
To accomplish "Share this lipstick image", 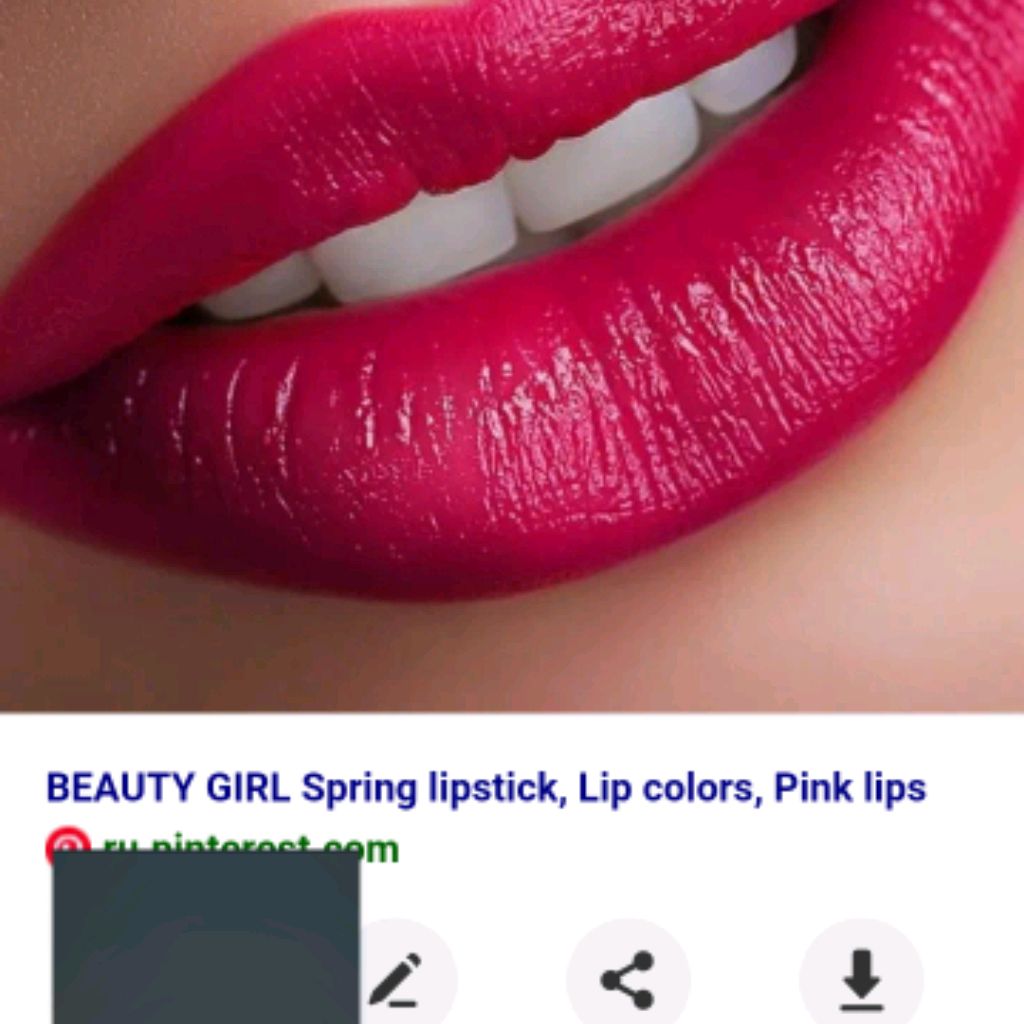I will pyautogui.click(x=628, y=978).
